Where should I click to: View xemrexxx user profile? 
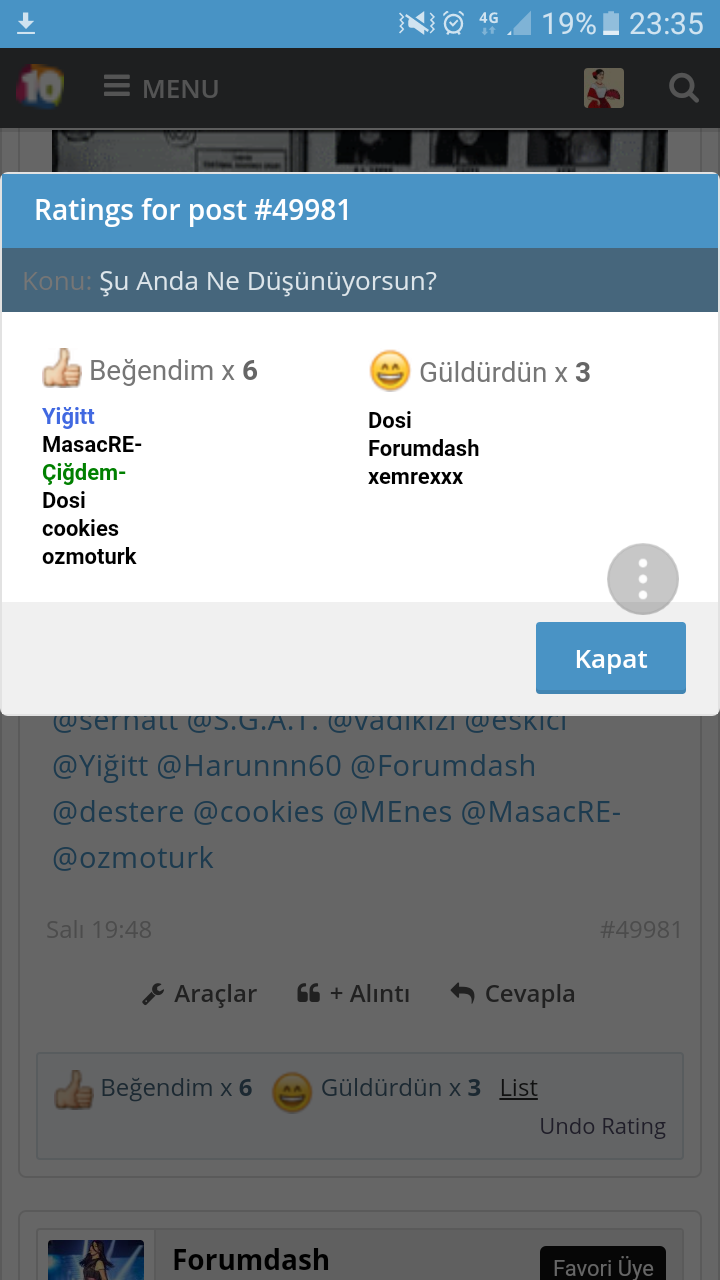pyautogui.click(x=415, y=476)
